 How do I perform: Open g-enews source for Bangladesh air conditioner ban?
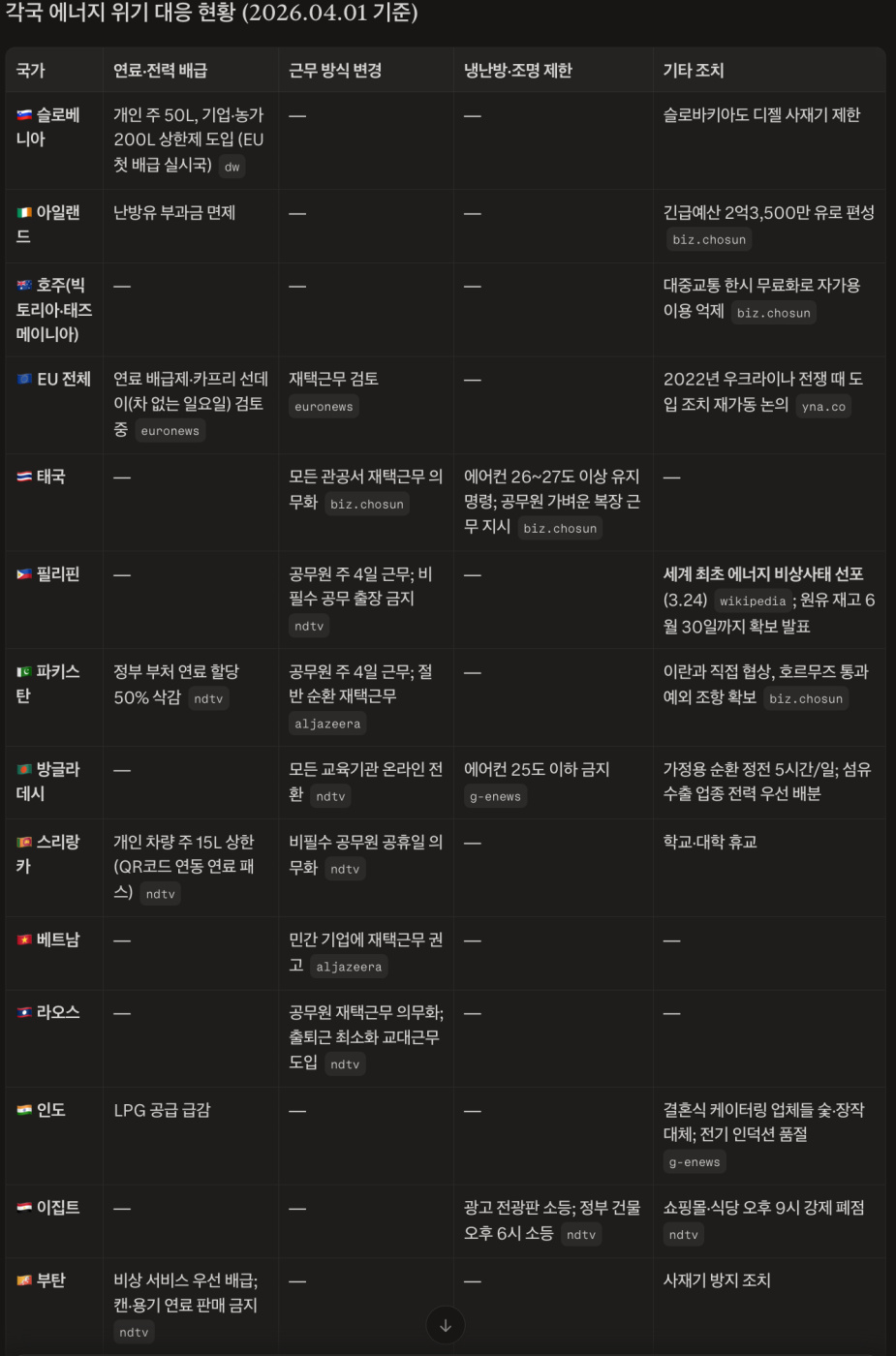[495, 797]
